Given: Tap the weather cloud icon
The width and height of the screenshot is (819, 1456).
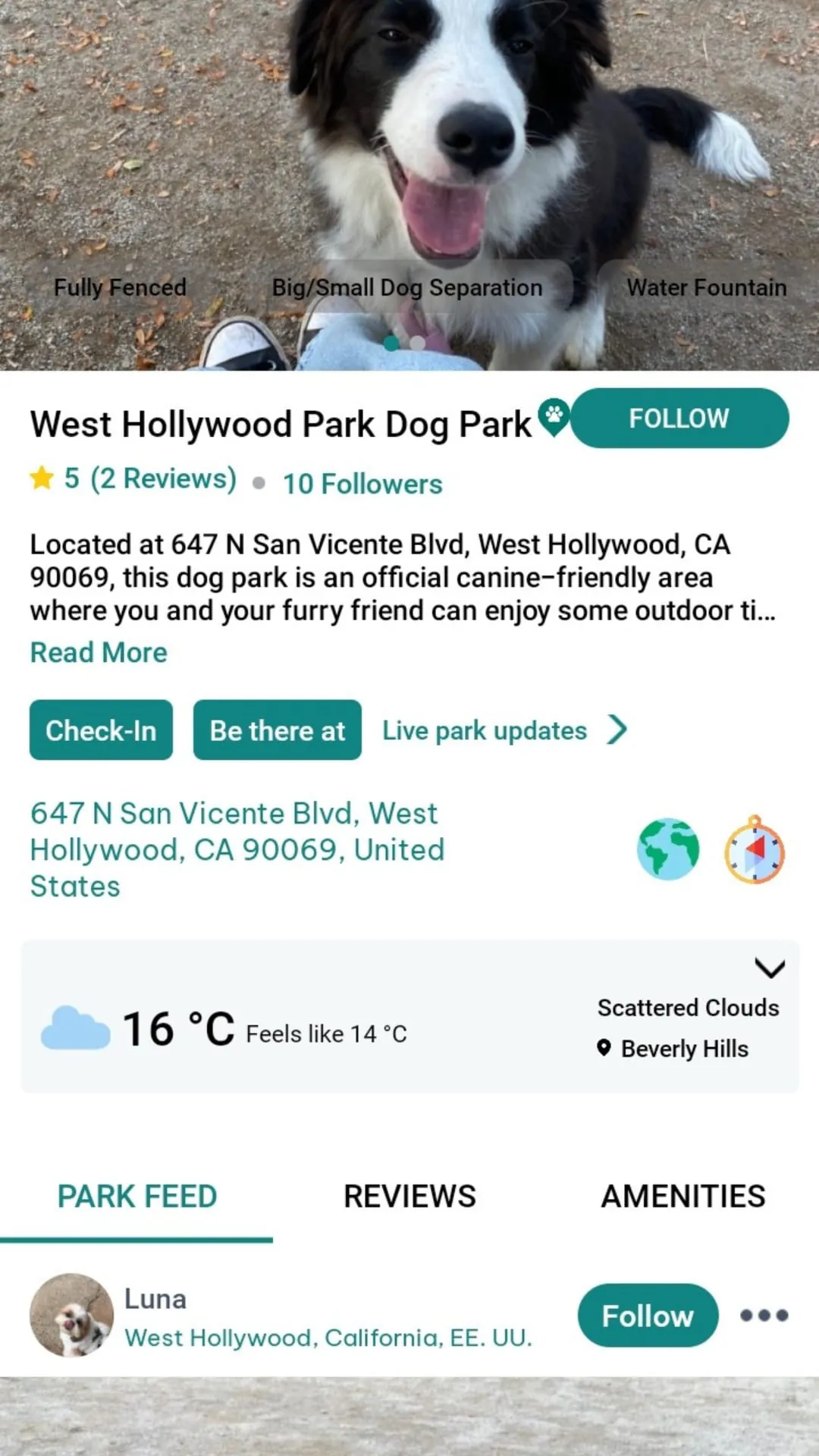Looking at the screenshot, I should point(76,1028).
